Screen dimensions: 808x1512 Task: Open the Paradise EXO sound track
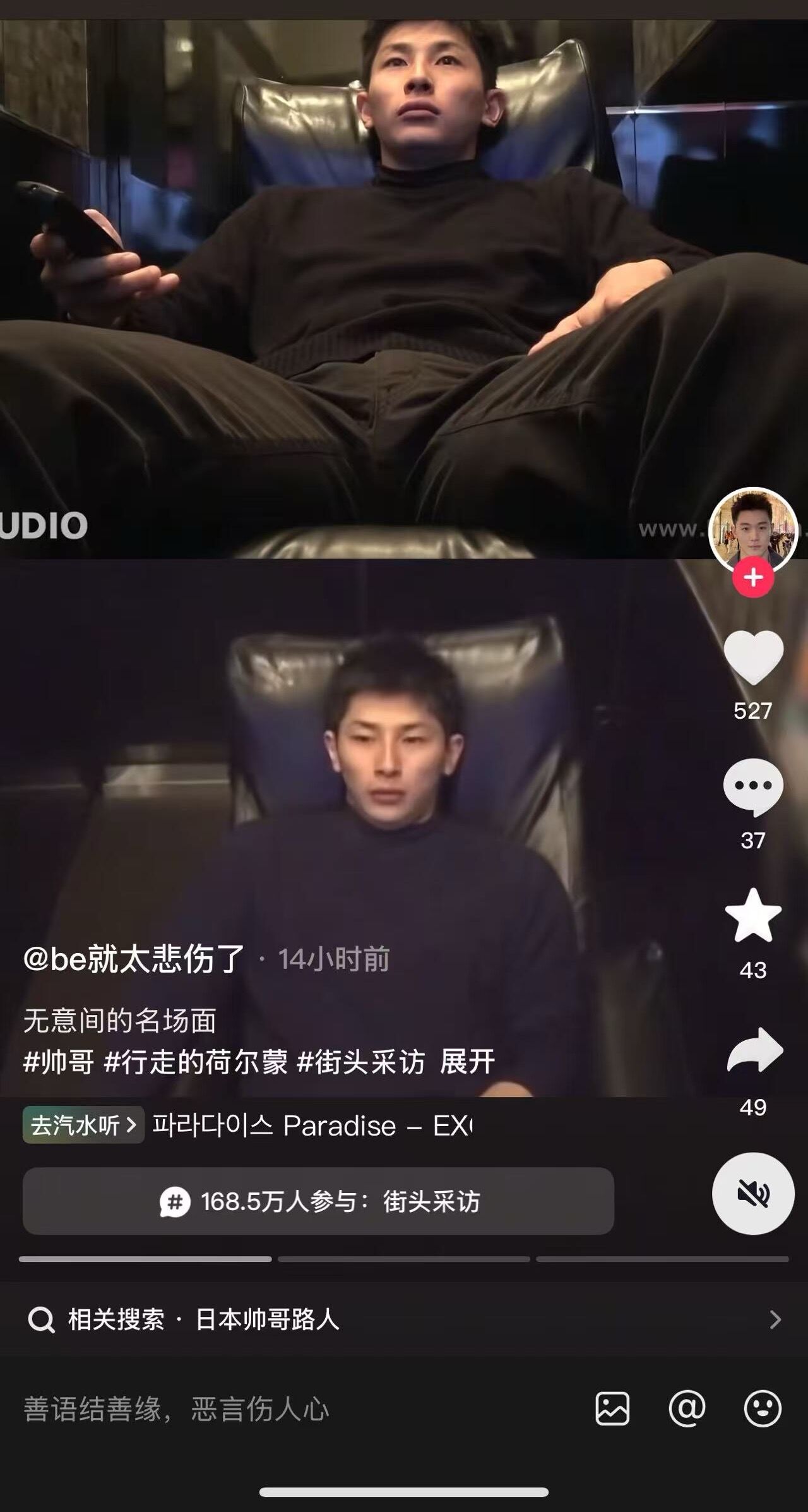tap(312, 1125)
